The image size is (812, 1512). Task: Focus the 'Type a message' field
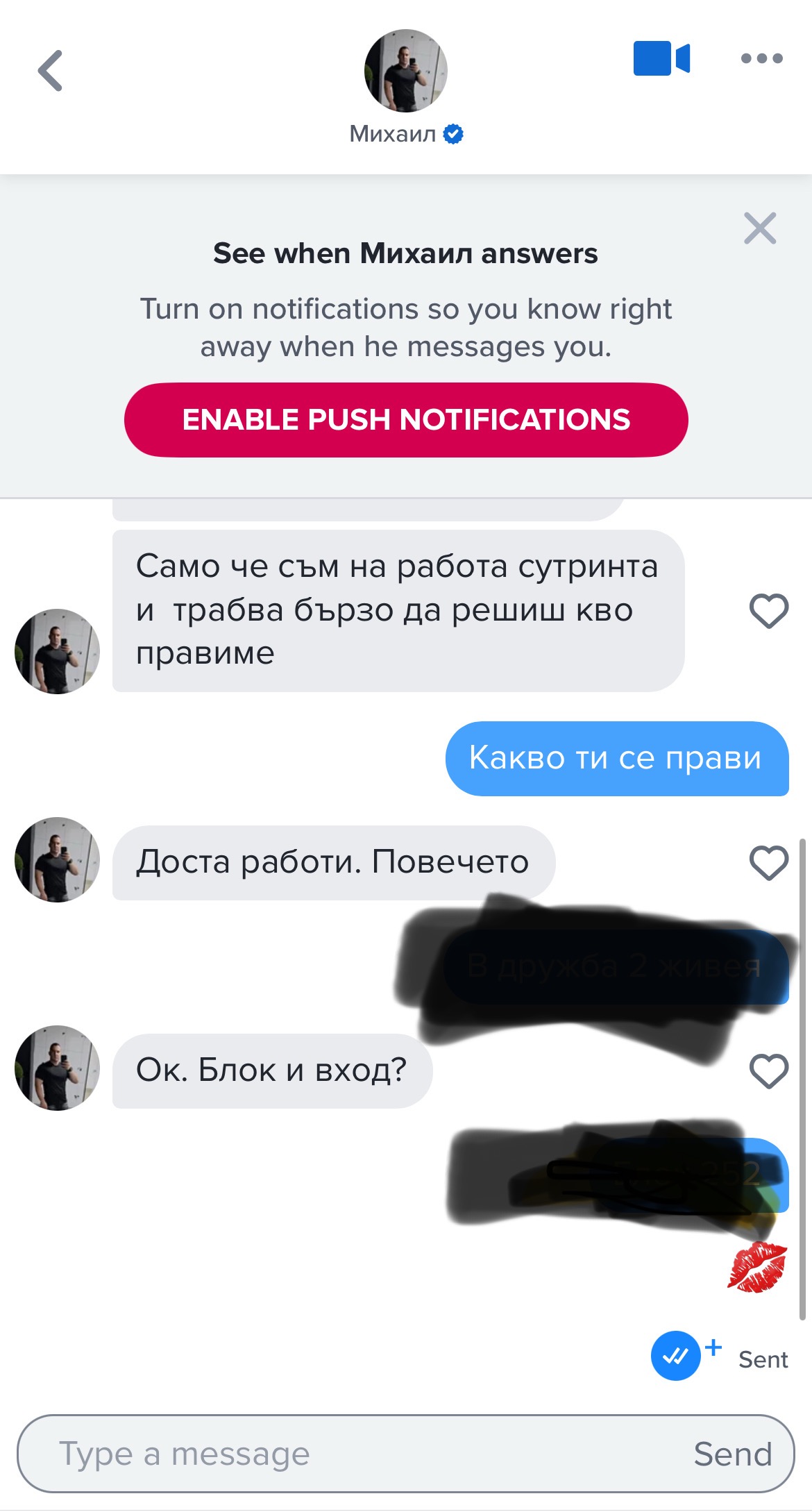pos(347,1454)
